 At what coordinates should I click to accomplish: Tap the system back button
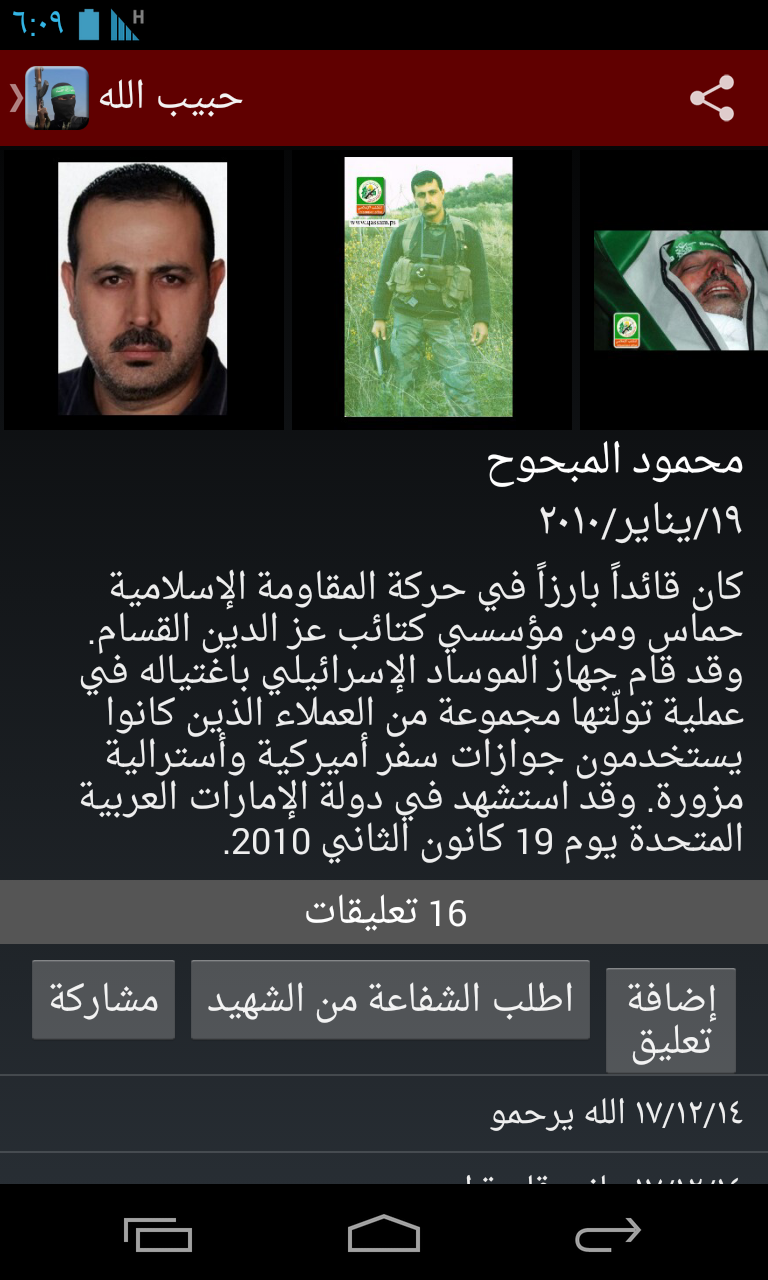point(607,1235)
